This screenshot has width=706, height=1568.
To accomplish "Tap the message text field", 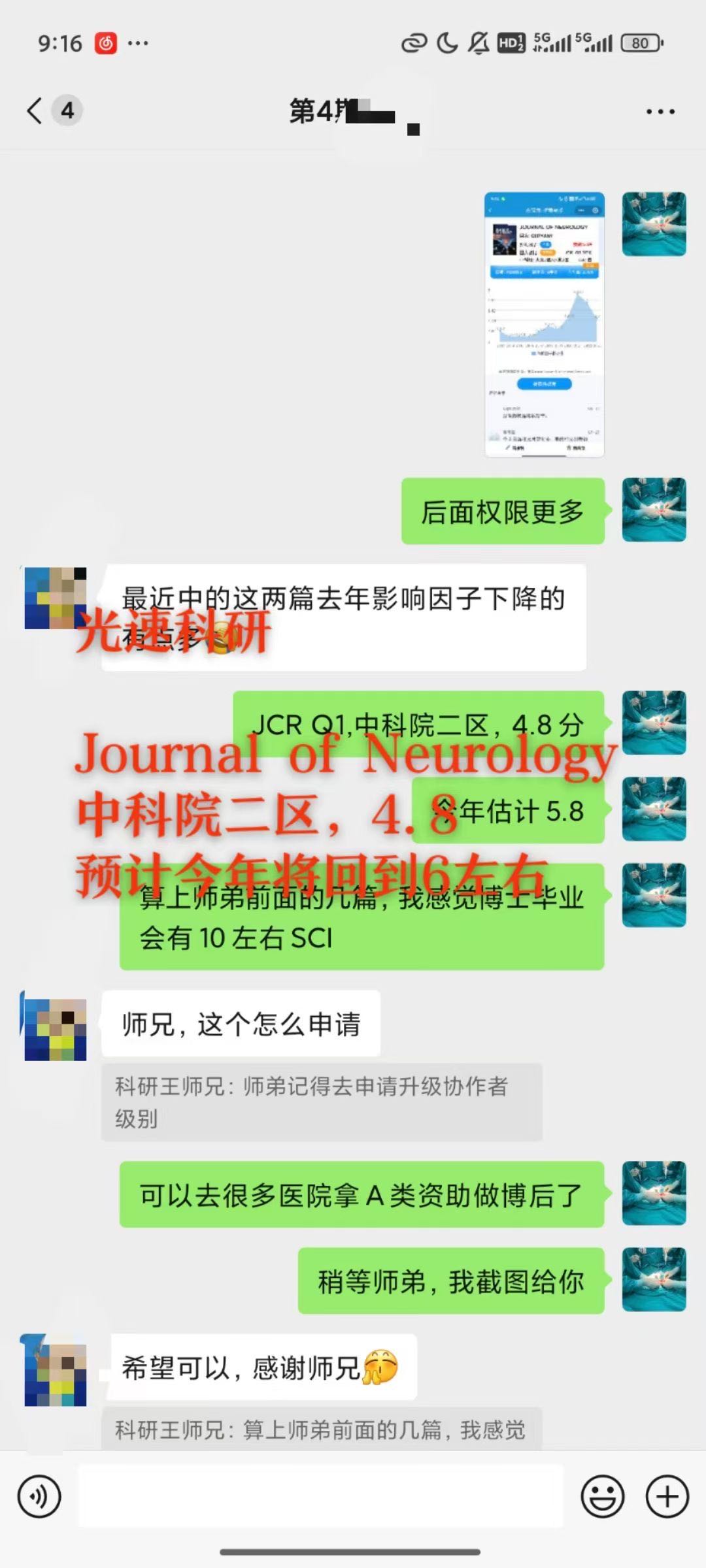I will [320, 1496].
